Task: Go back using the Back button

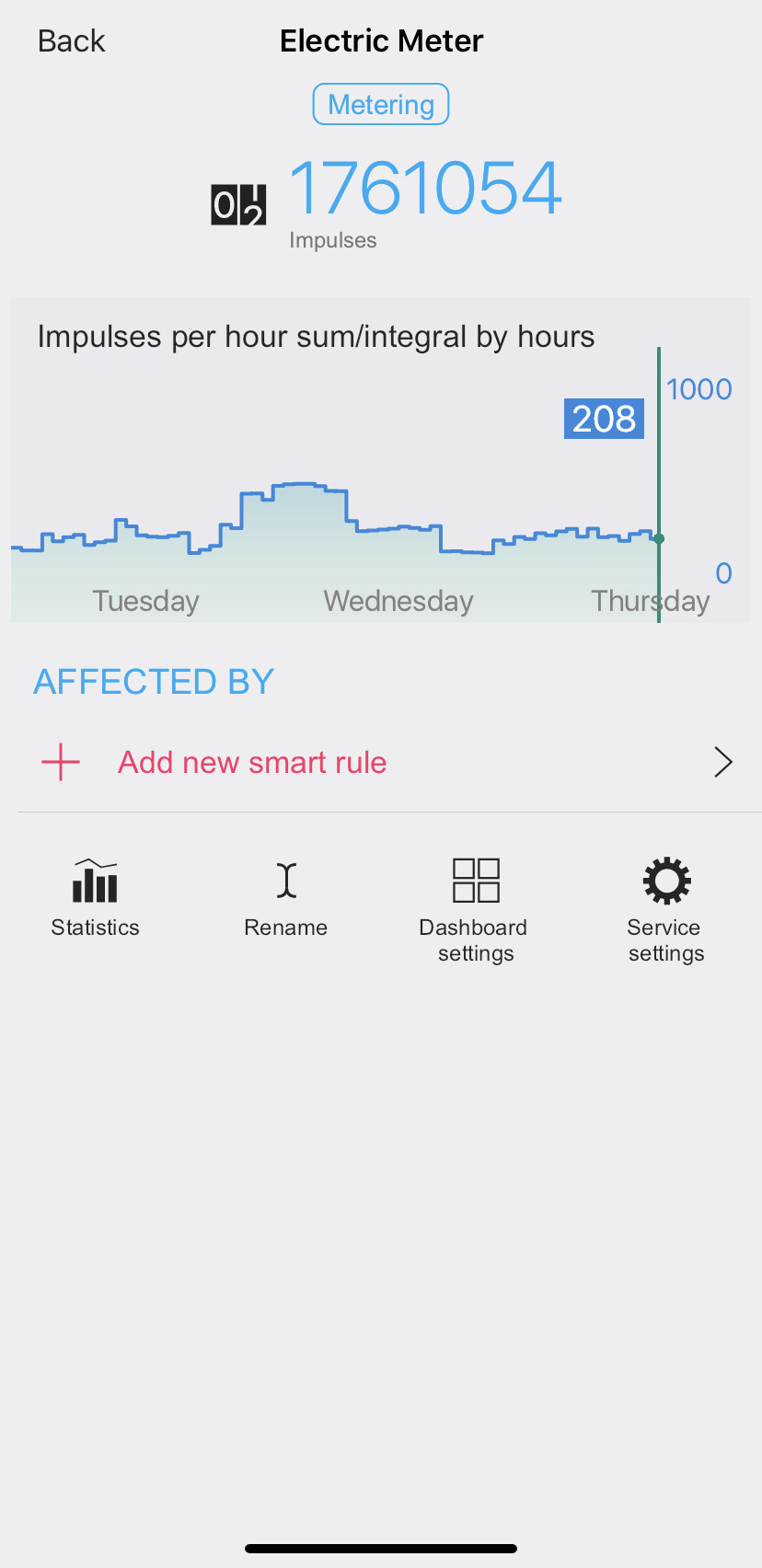Action: click(71, 41)
